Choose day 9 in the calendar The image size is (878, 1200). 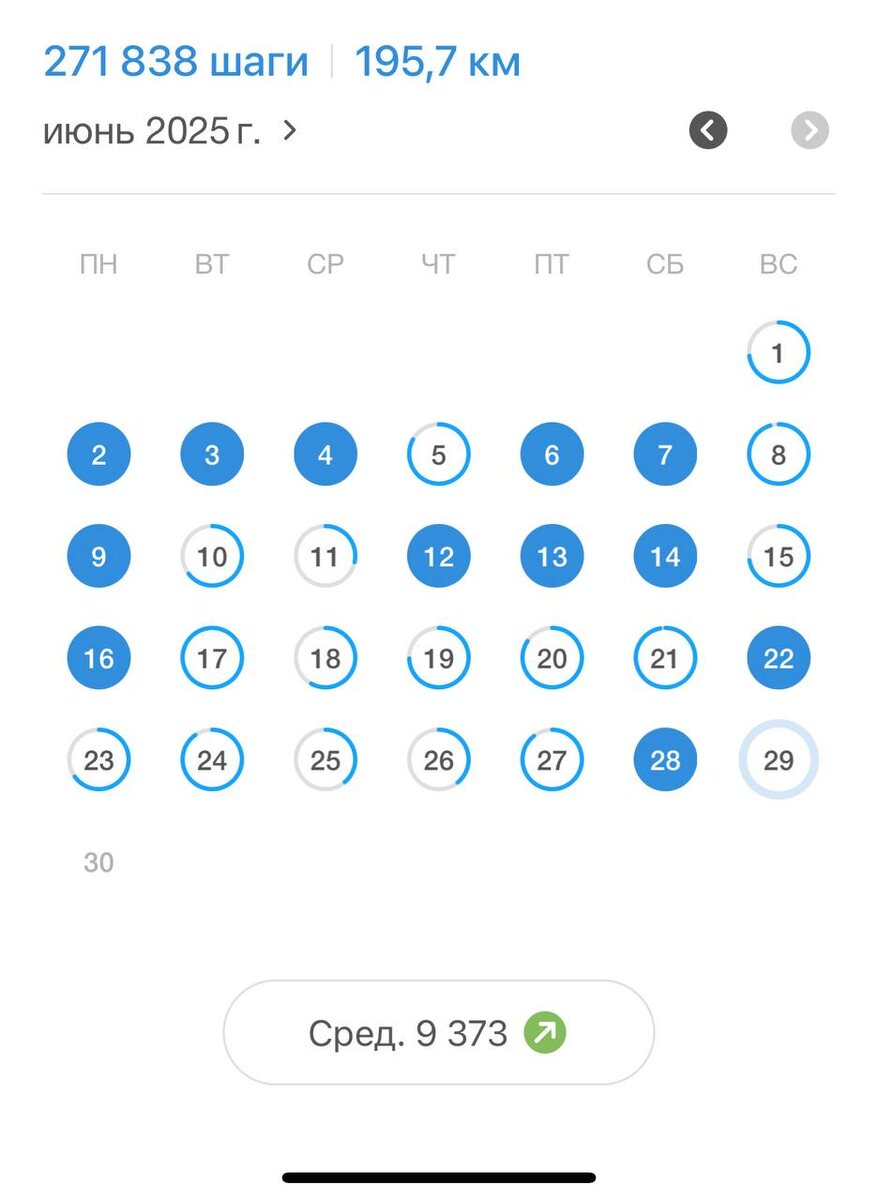(x=98, y=557)
